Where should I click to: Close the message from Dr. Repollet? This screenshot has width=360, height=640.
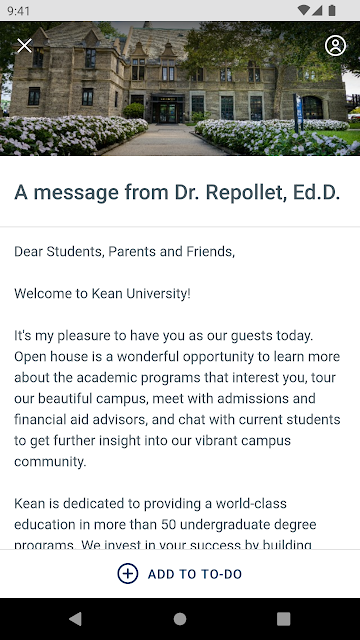(x=24, y=46)
